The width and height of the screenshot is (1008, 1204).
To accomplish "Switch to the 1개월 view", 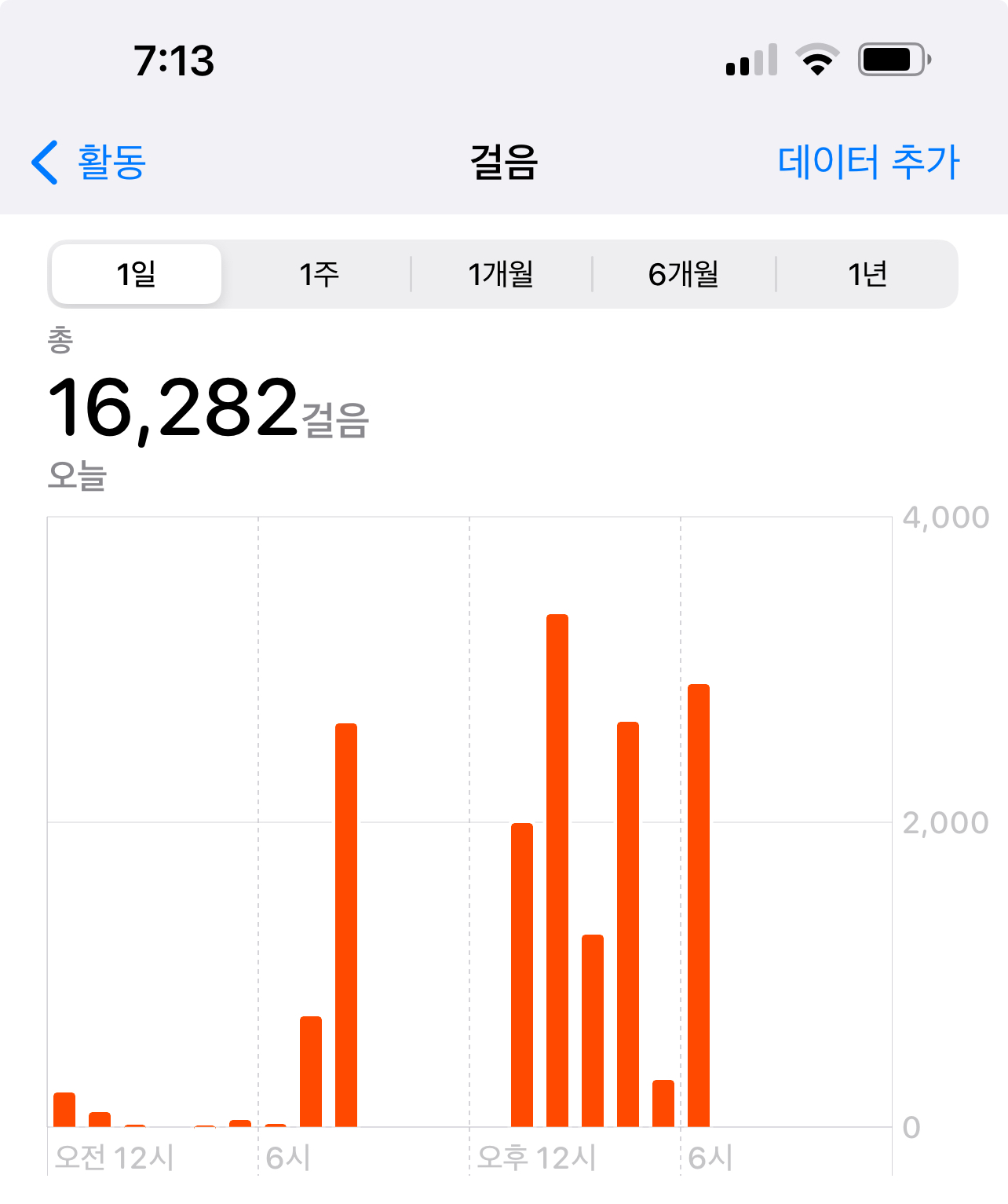I will pyautogui.click(x=501, y=274).
